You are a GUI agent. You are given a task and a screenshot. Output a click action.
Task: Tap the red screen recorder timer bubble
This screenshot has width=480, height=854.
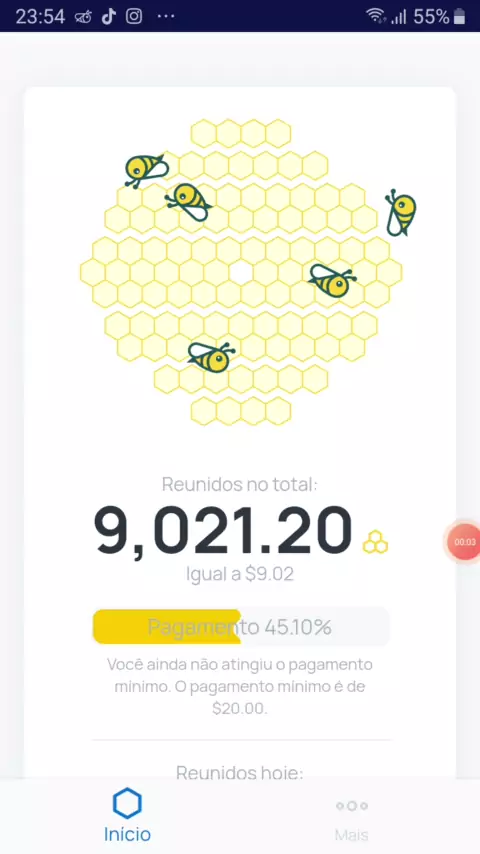(x=464, y=542)
